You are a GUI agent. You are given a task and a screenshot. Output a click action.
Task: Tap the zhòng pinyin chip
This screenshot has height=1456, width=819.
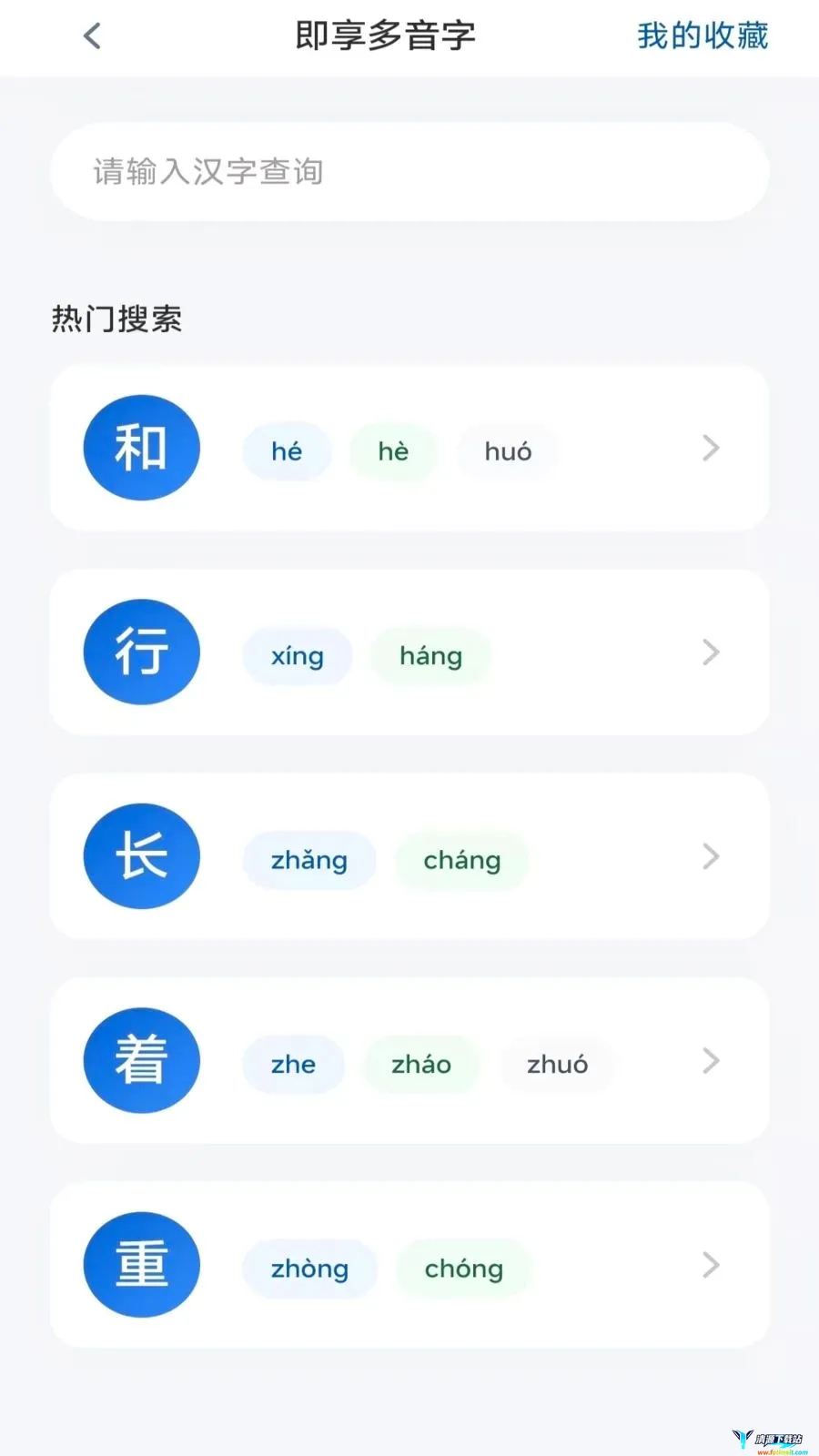coord(309,1269)
